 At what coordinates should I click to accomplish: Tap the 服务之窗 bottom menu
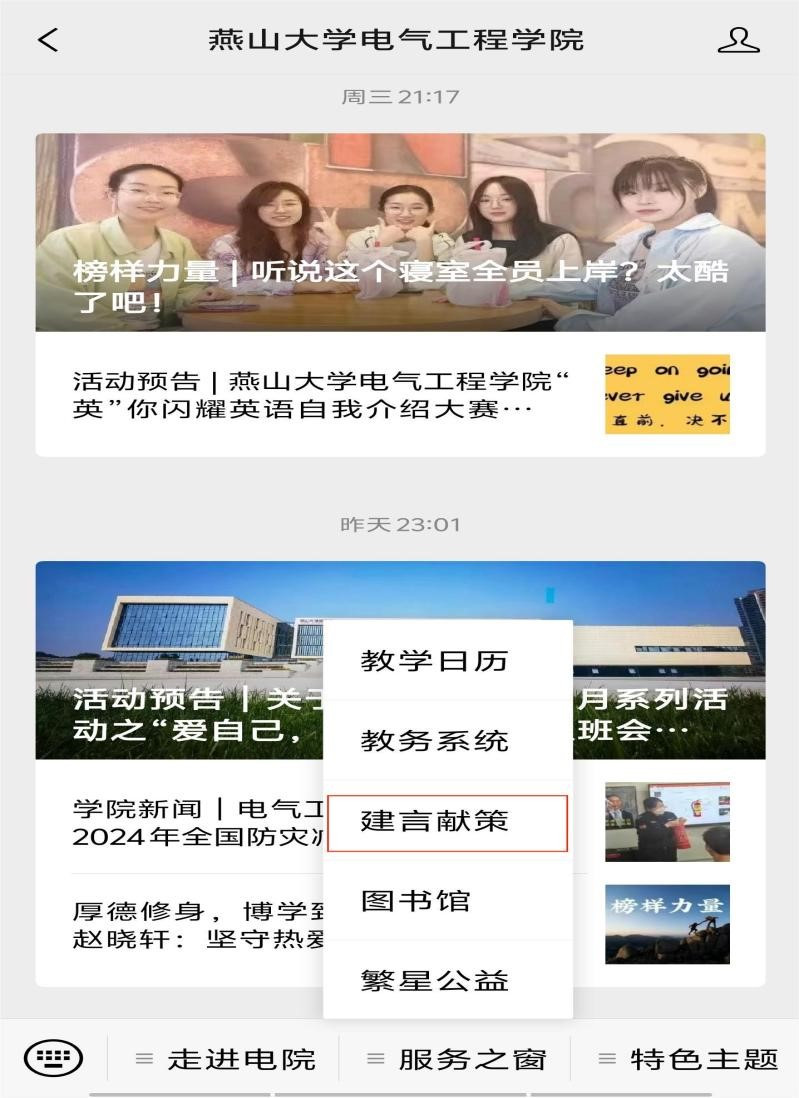(x=457, y=1059)
